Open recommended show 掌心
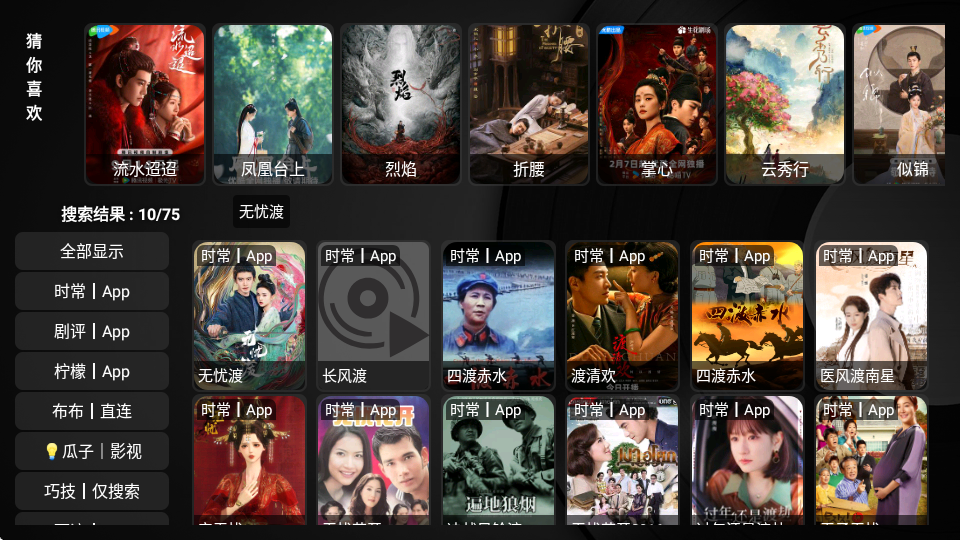This screenshot has width=960, height=540. tap(657, 104)
